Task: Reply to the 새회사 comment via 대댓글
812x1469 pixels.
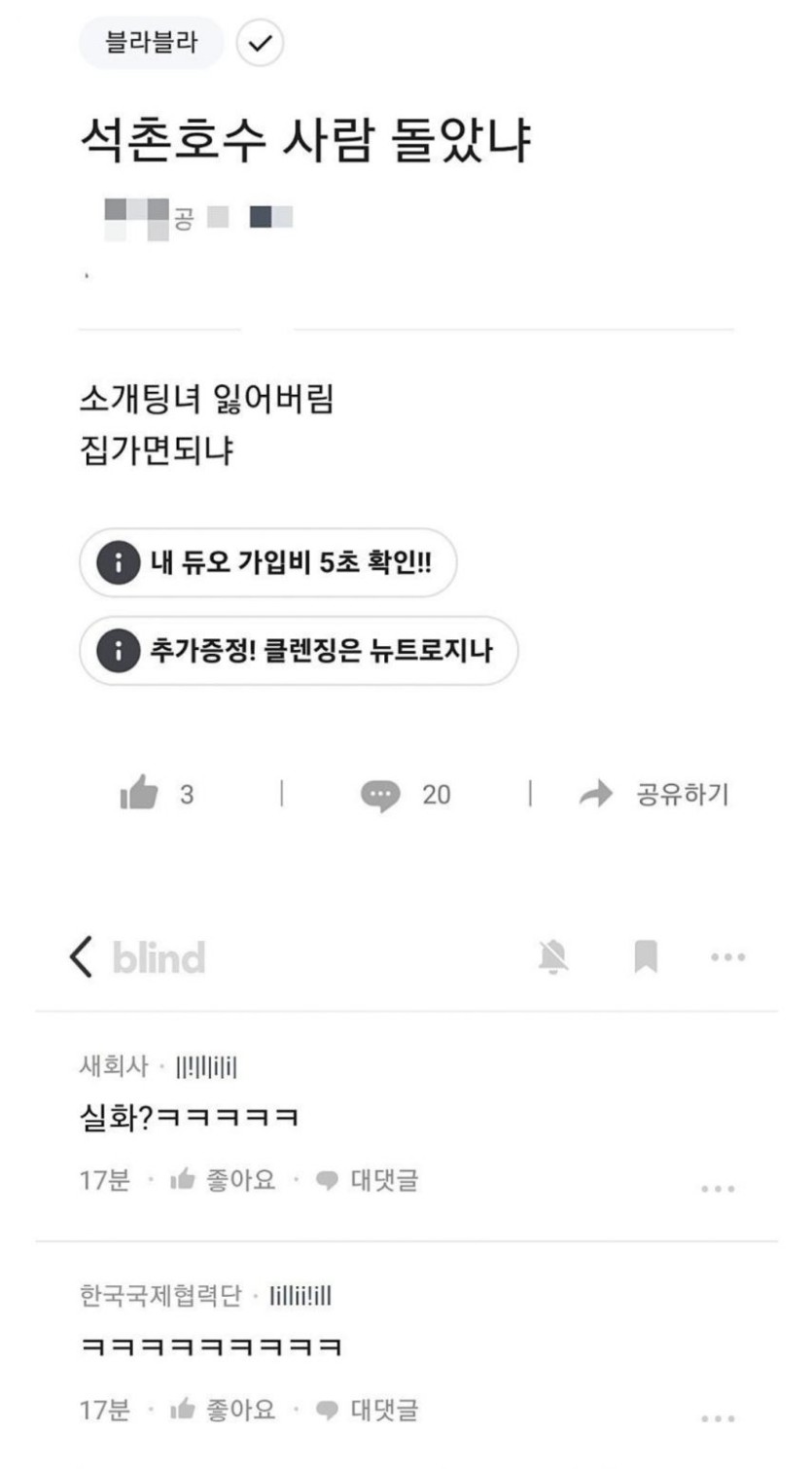Action: (x=368, y=1180)
